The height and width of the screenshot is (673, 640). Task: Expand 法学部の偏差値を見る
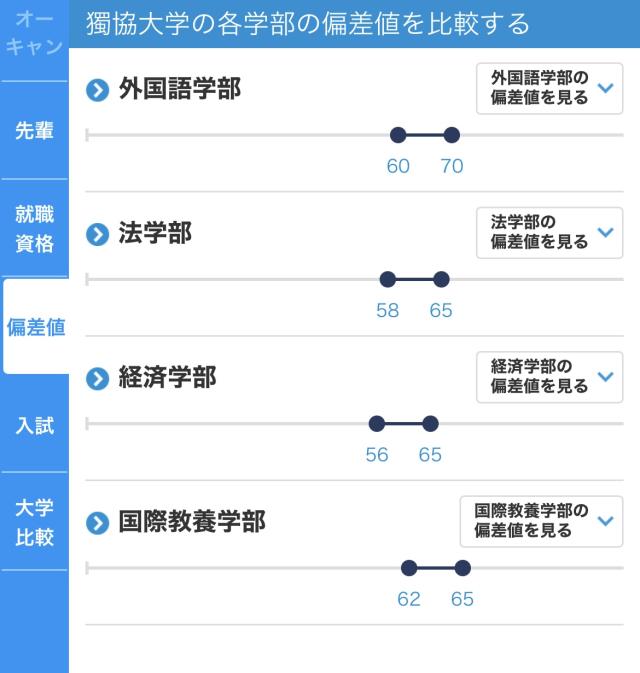[549, 232]
